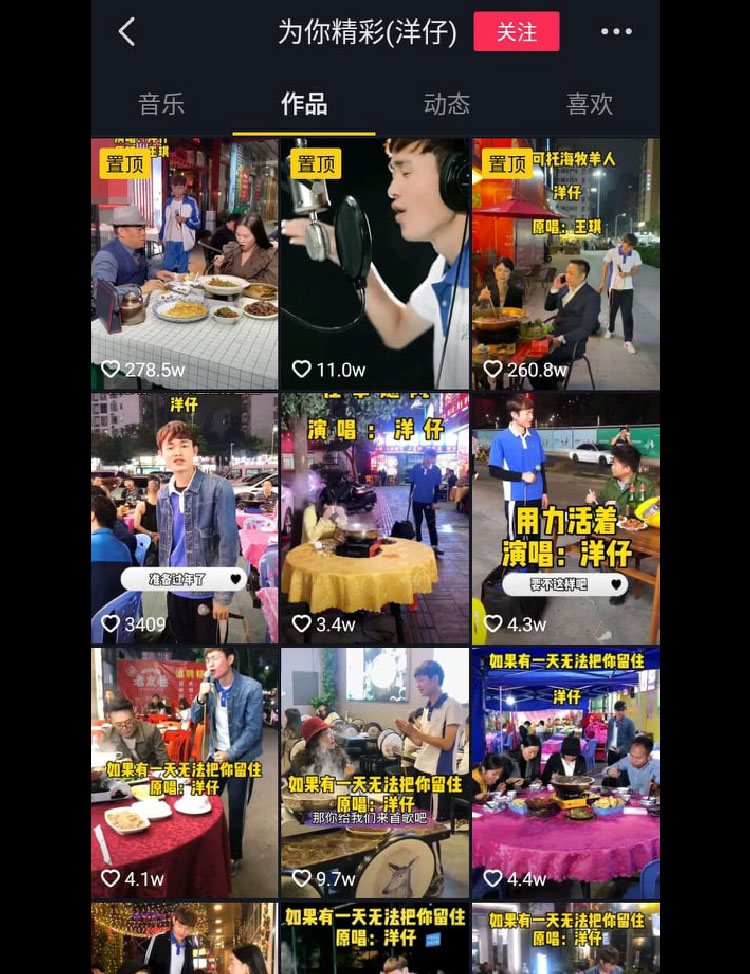Open the three-dot overflow menu
Image resolution: width=750 pixels, height=974 pixels.
(x=616, y=32)
